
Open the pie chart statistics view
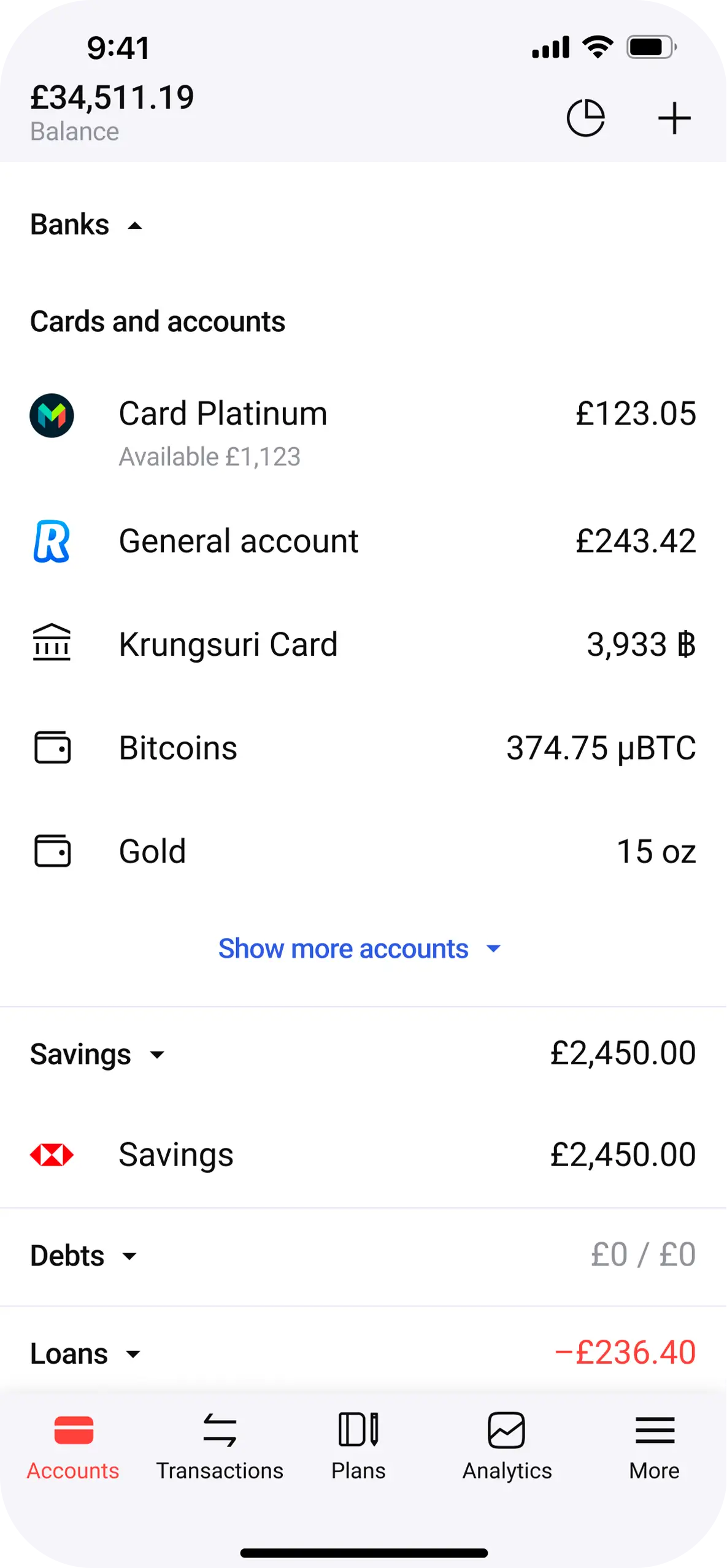[587, 118]
